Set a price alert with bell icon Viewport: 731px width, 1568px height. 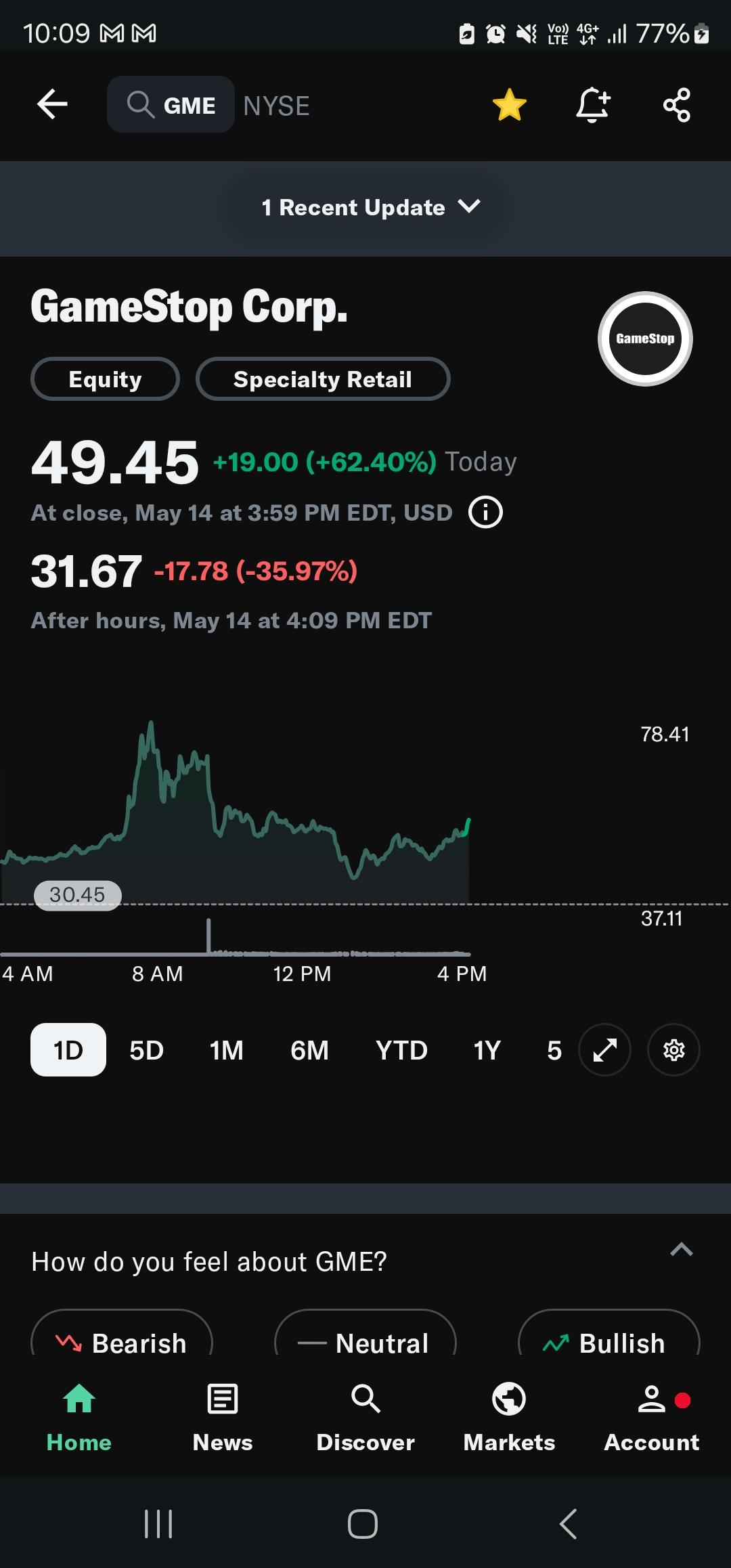point(593,104)
